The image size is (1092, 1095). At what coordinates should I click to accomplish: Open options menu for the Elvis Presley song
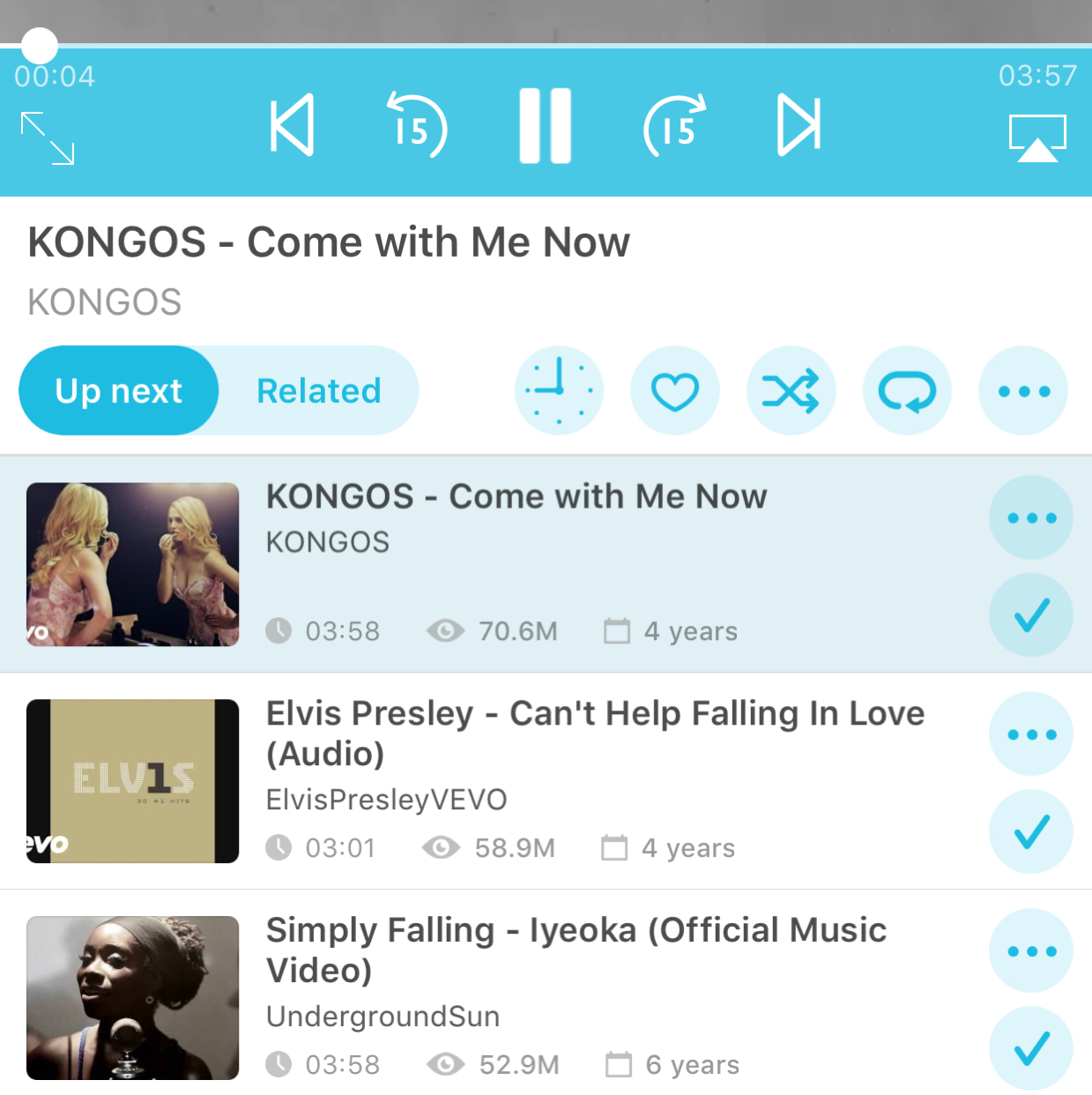click(x=1030, y=734)
